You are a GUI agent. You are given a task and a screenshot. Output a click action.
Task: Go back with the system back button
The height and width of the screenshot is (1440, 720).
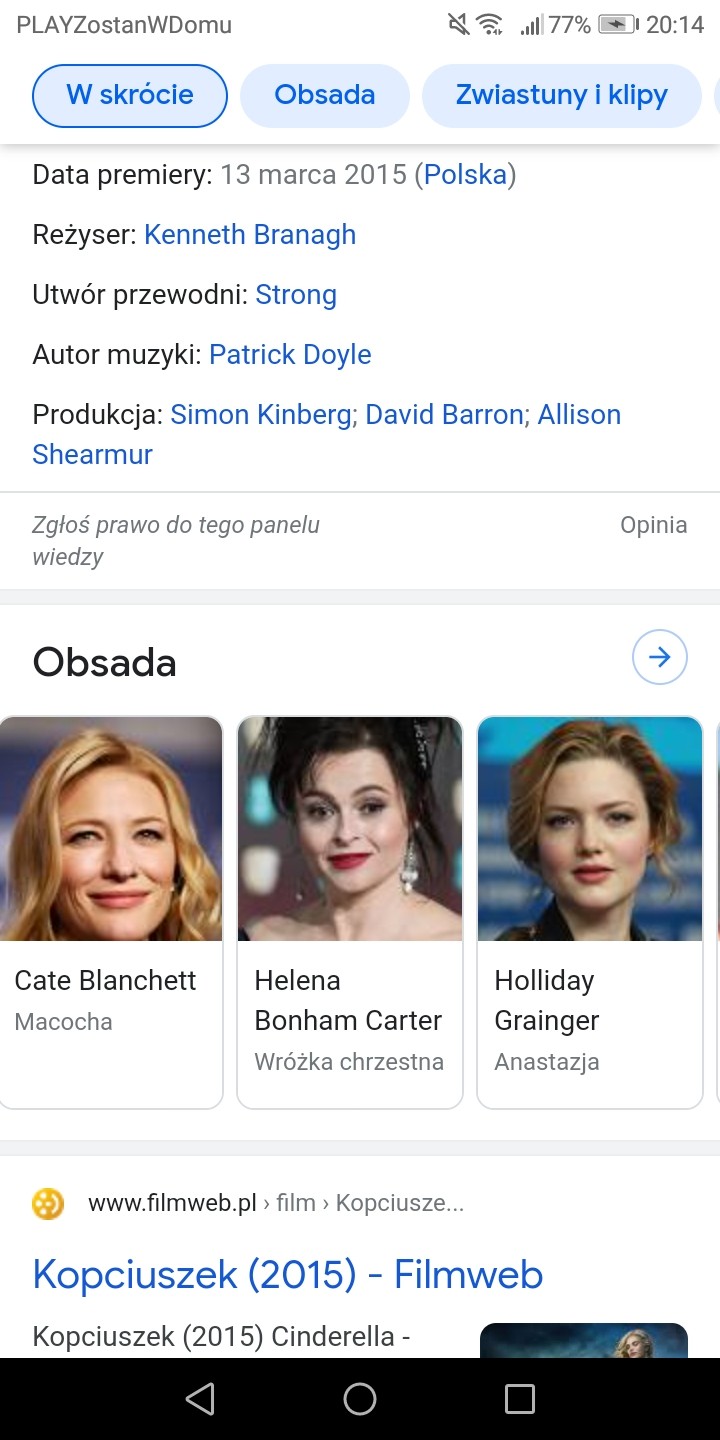click(200, 1399)
